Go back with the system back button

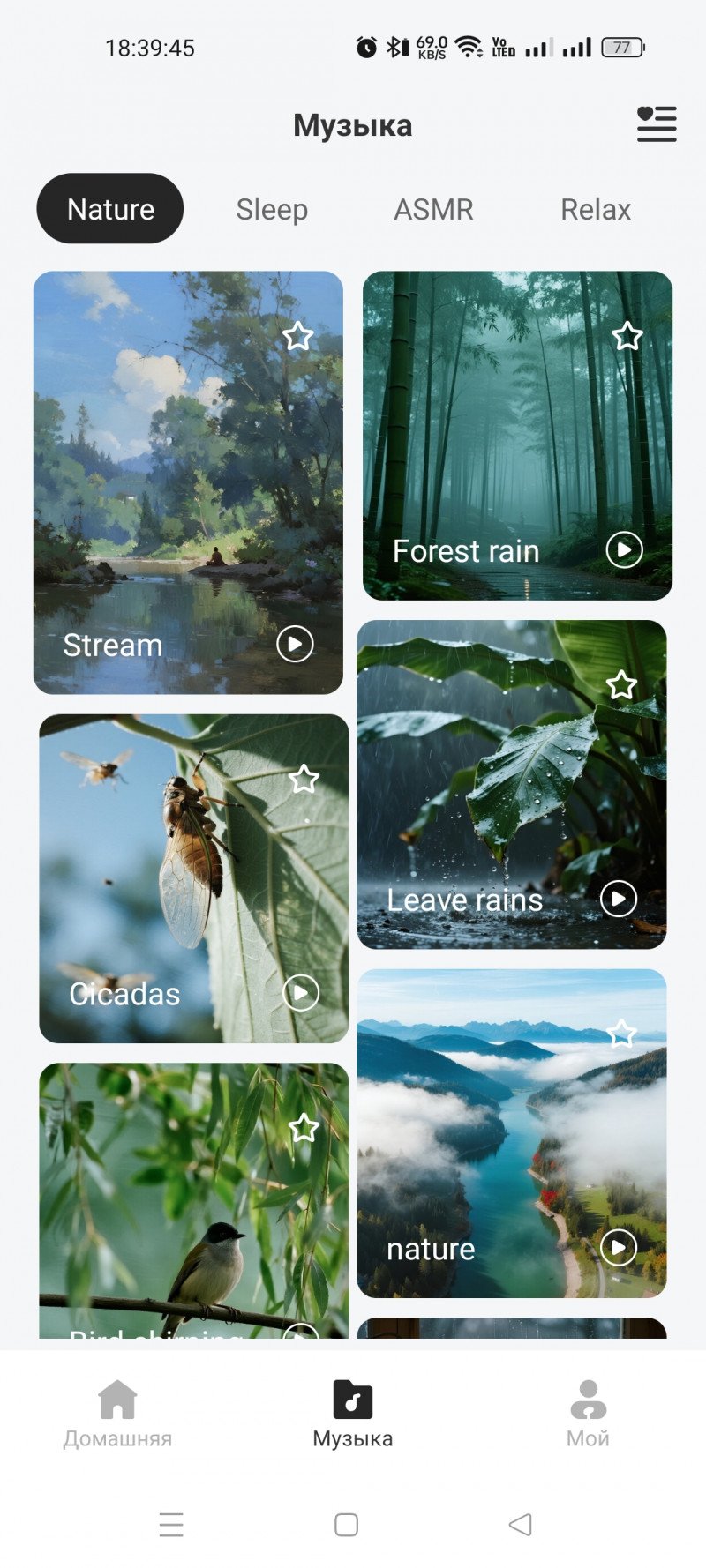click(x=521, y=1525)
